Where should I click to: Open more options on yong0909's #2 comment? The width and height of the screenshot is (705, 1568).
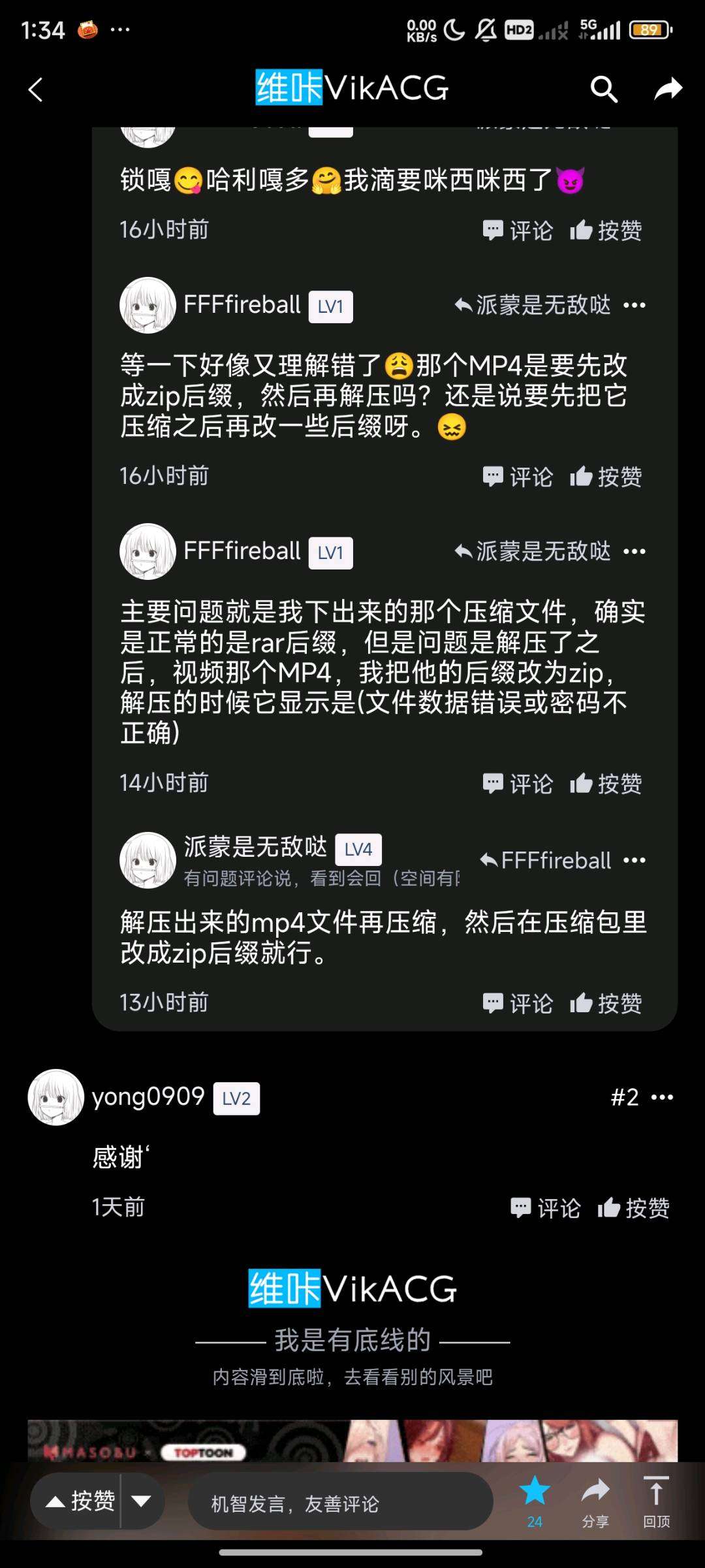point(662,1097)
